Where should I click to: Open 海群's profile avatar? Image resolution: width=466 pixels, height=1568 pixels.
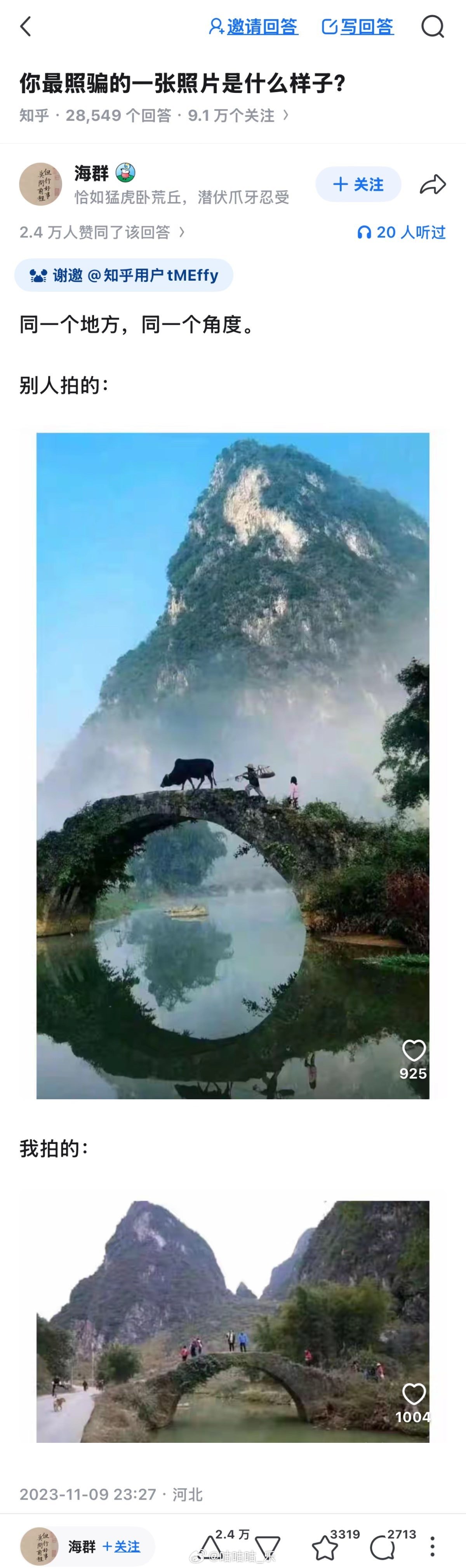41,184
